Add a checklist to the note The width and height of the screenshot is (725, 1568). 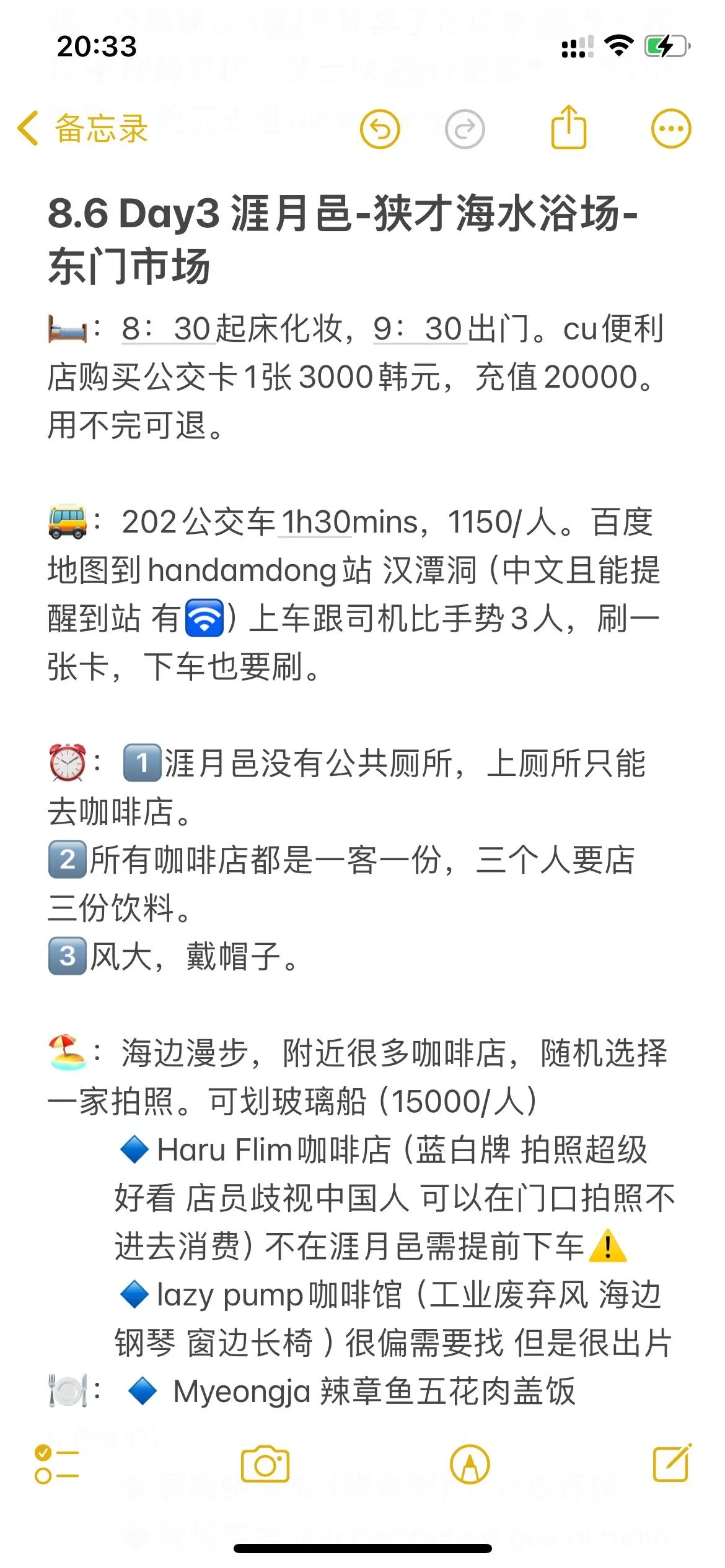tap(56, 1465)
